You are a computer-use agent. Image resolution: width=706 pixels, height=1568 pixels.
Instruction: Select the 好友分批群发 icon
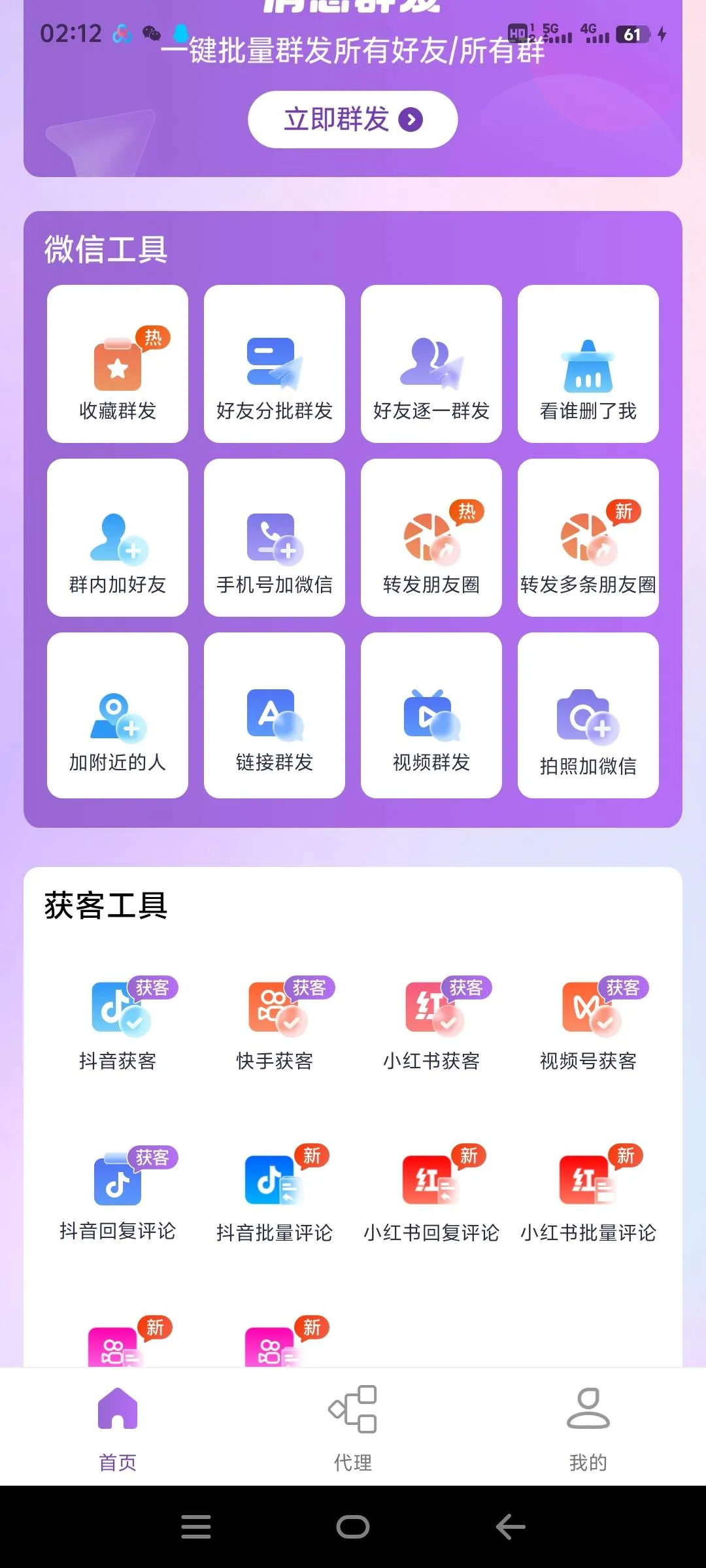(x=274, y=364)
